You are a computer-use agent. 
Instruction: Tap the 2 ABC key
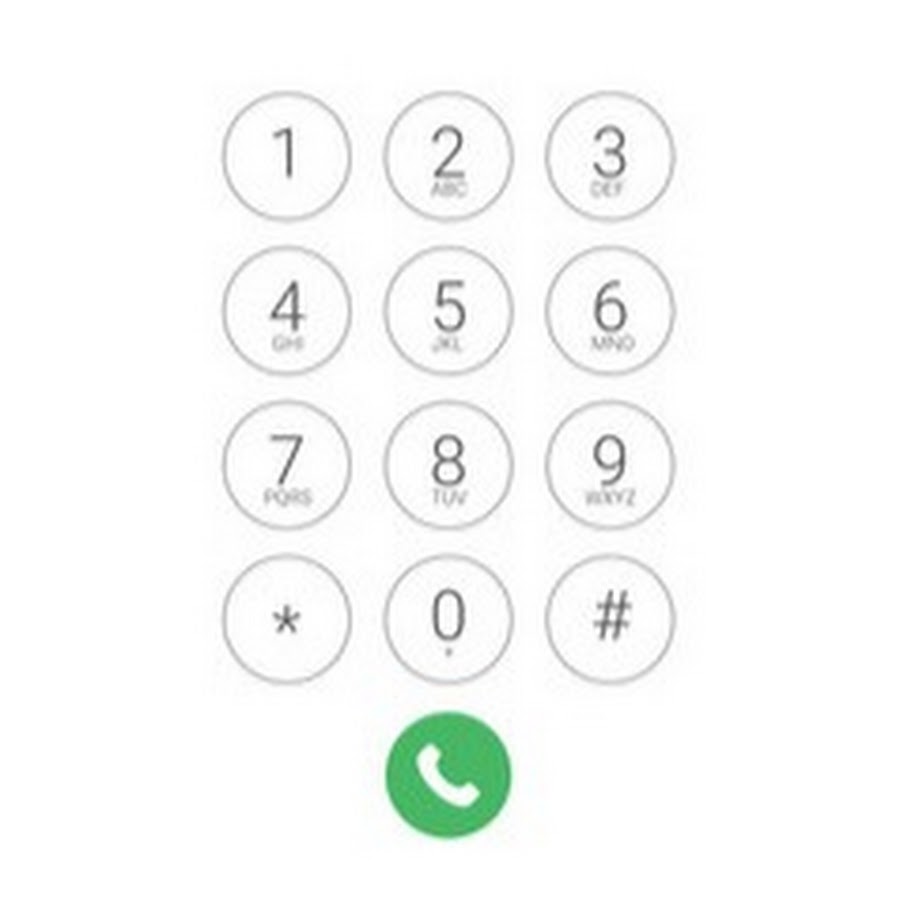click(x=449, y=157)
